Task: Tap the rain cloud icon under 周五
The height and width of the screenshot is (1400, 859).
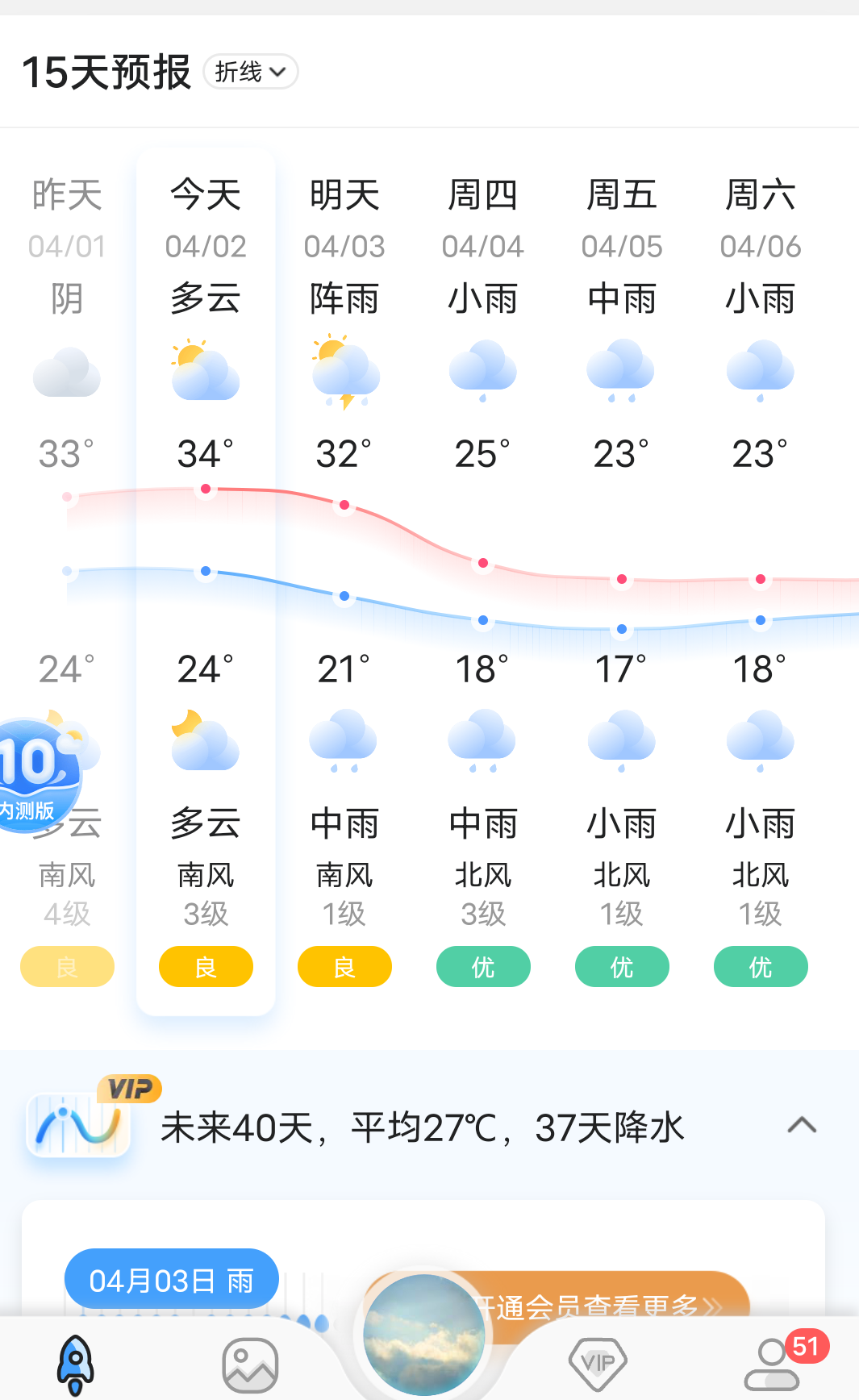Action: [x=621, y=371]
